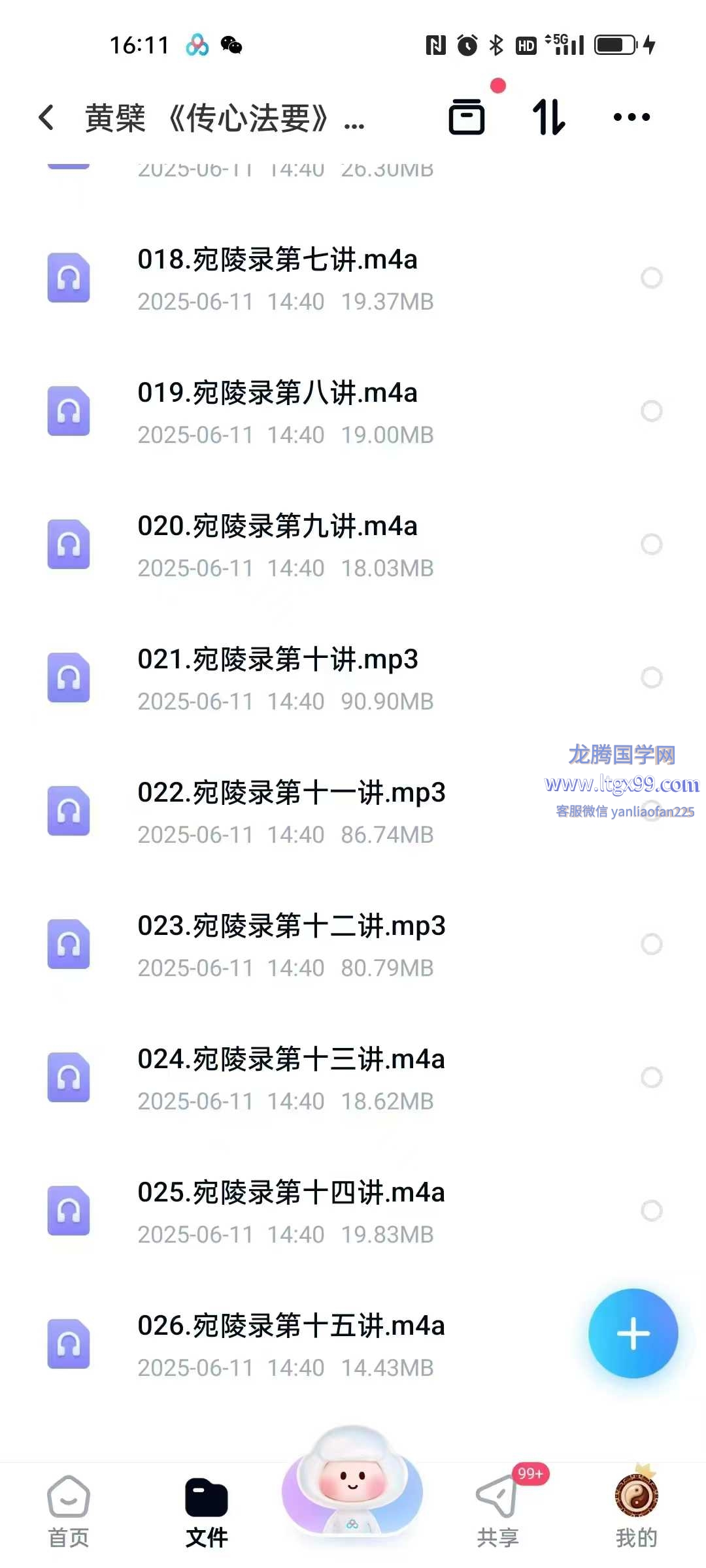Screen dimensions: 706x1568
Task: Switch to the 共享 tab
Action: pos(498,1512)
